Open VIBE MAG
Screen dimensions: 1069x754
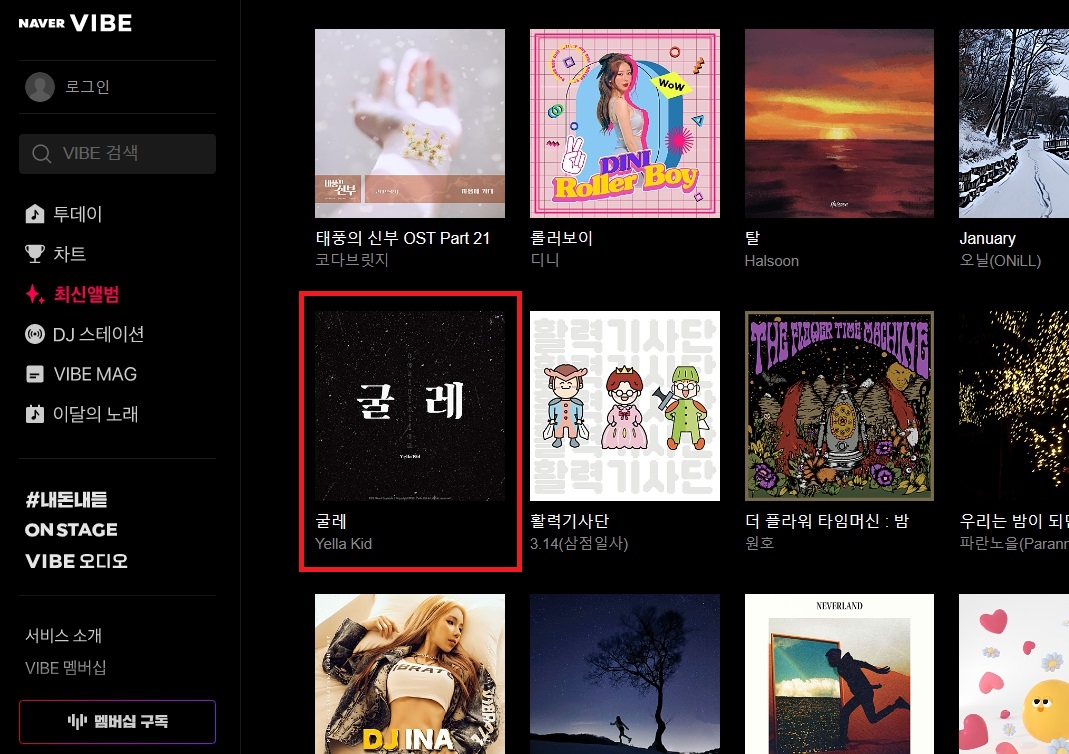pos(94,374)
